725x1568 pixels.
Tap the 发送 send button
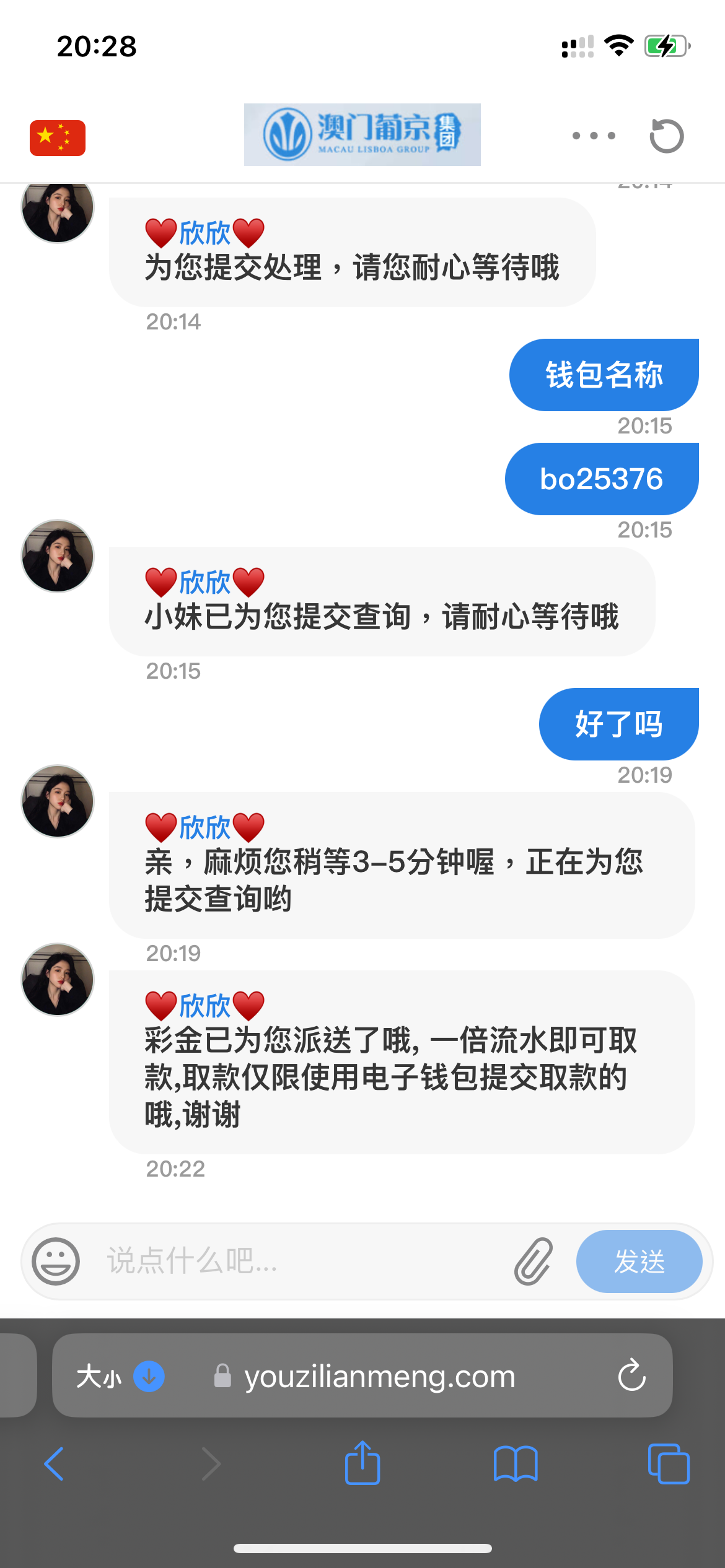click(639, 1261)
